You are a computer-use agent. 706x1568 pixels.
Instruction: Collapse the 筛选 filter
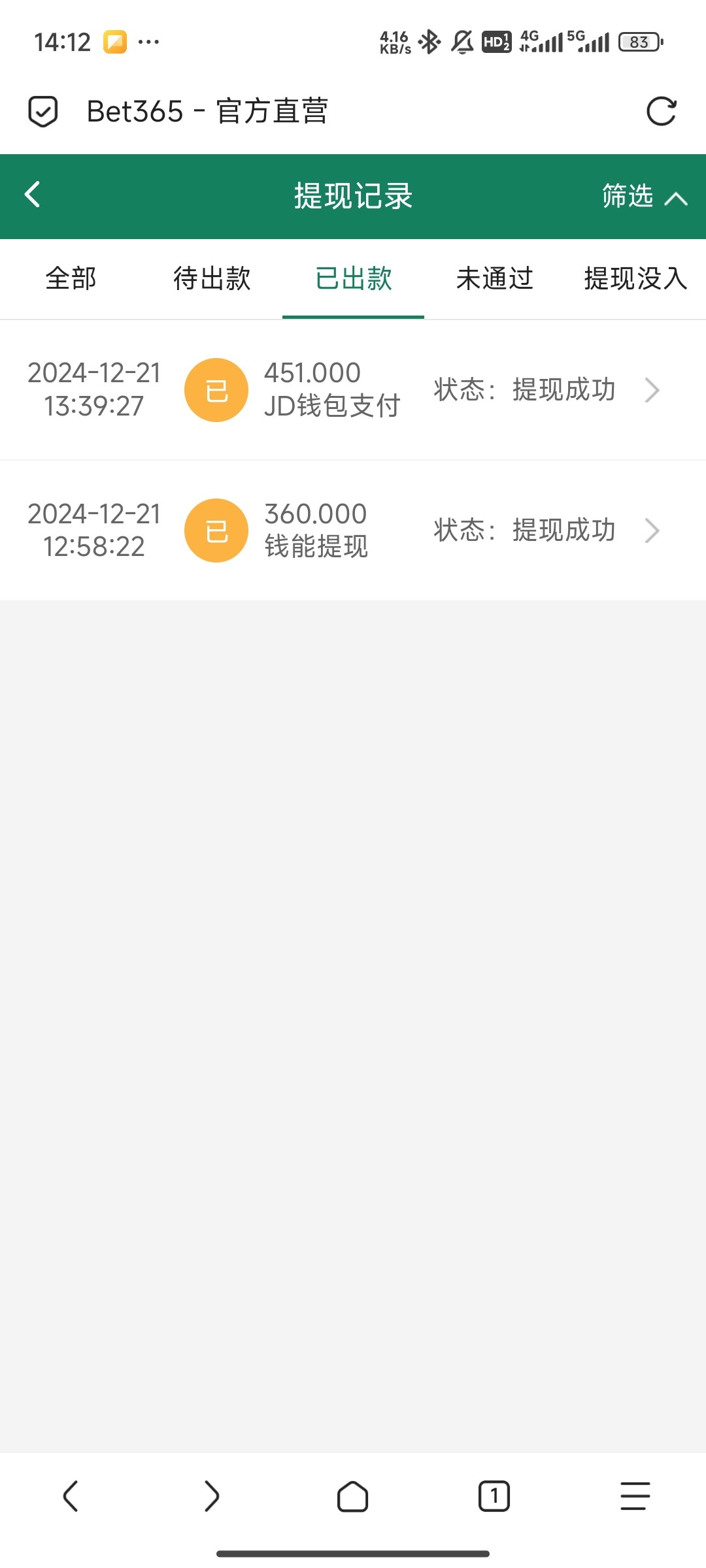(644, 196)
